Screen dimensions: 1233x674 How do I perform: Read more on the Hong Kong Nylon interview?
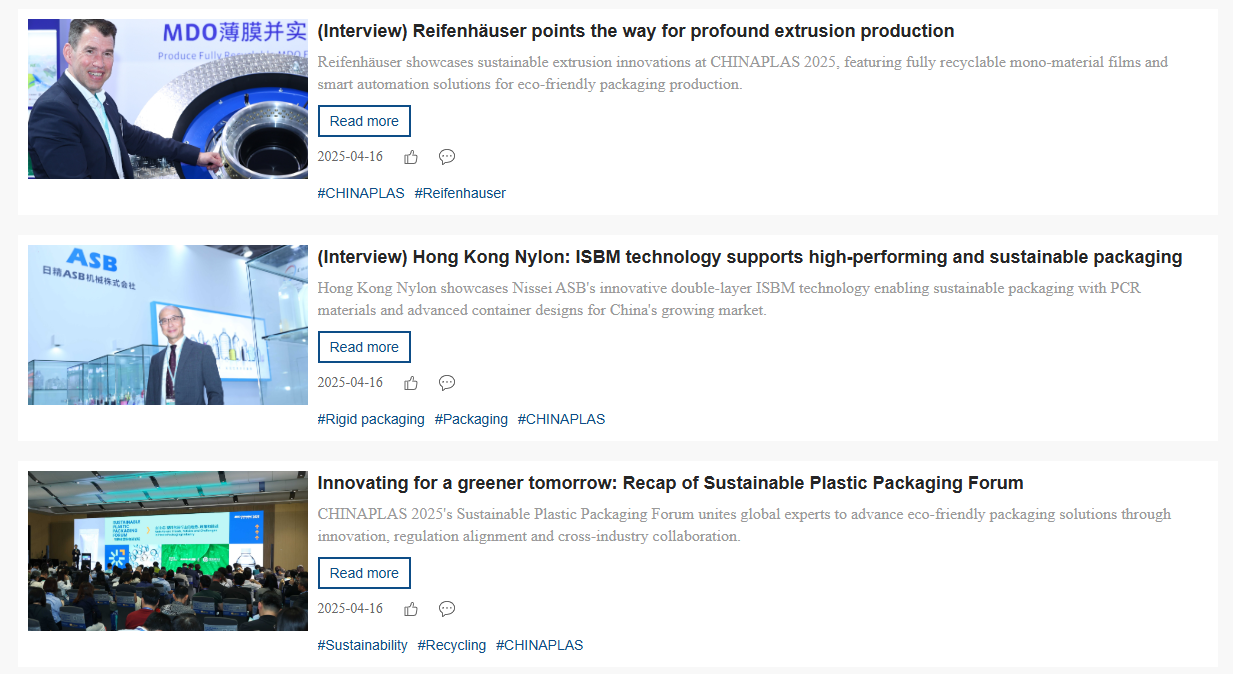(x=364, y=347)
